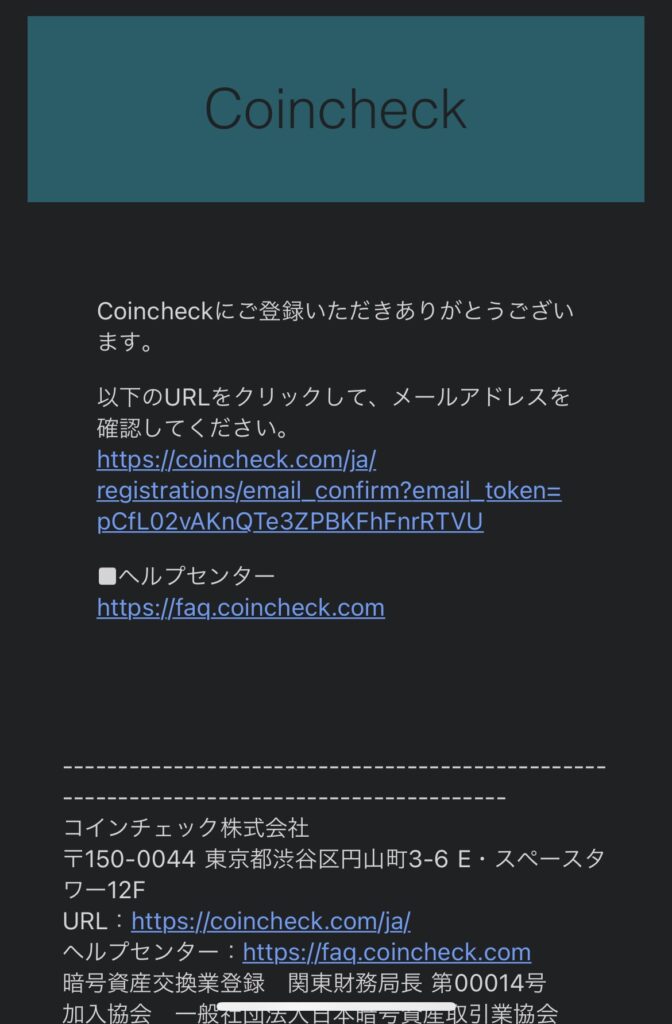Open footer ヘルプセンター faq.coincheck.com link
The width and height of the screenshot is (672, 1024).
pos(386,952)
